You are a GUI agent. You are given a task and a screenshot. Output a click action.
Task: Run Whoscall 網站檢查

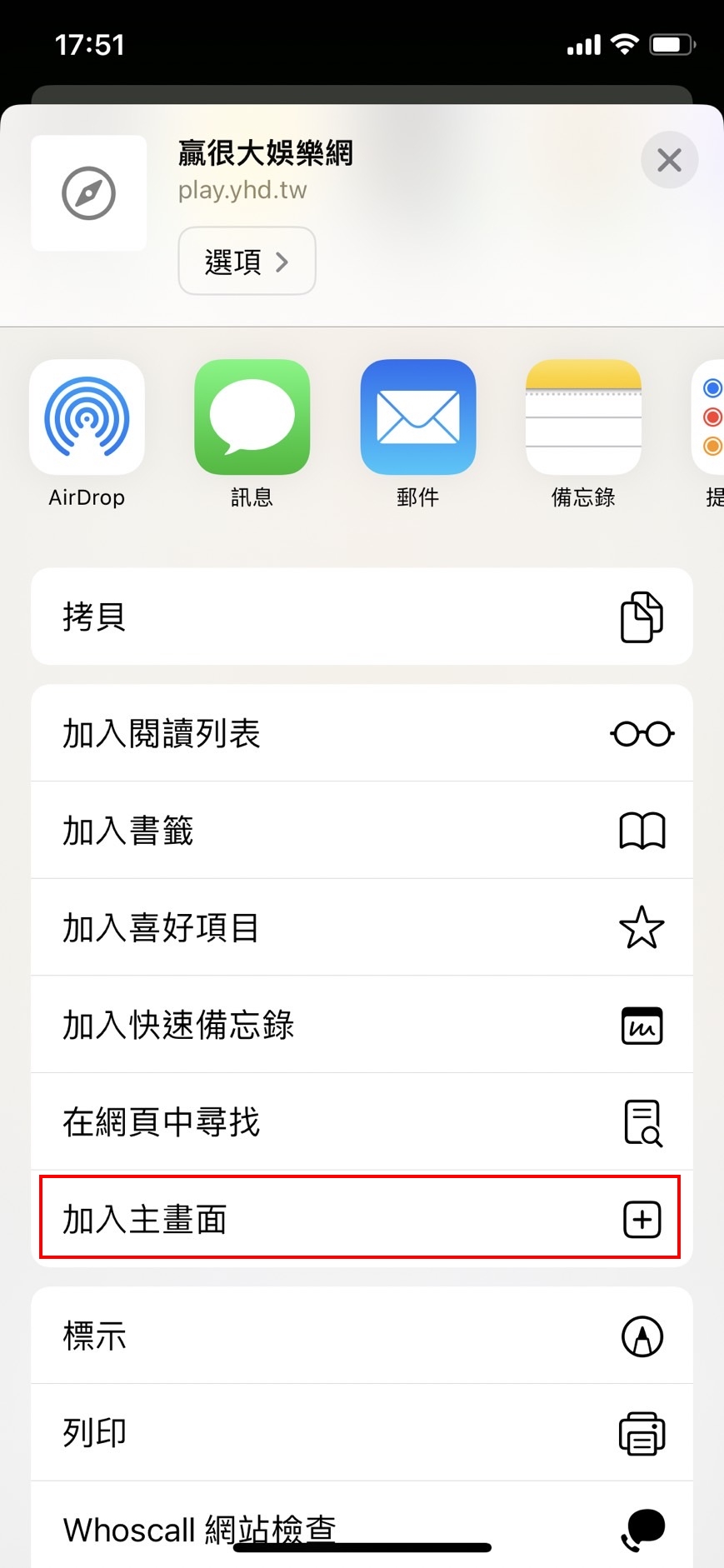coord(362,1526)
